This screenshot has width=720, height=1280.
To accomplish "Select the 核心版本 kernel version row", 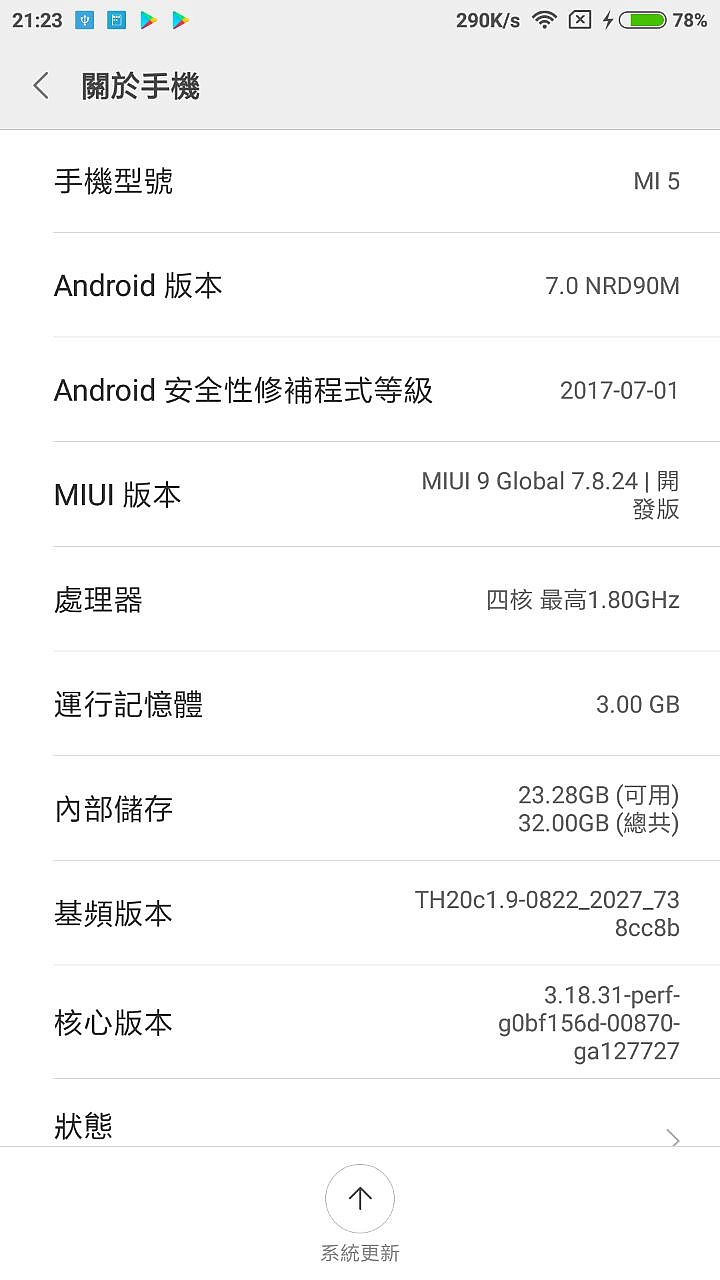I will click(x=360, y=1022).
